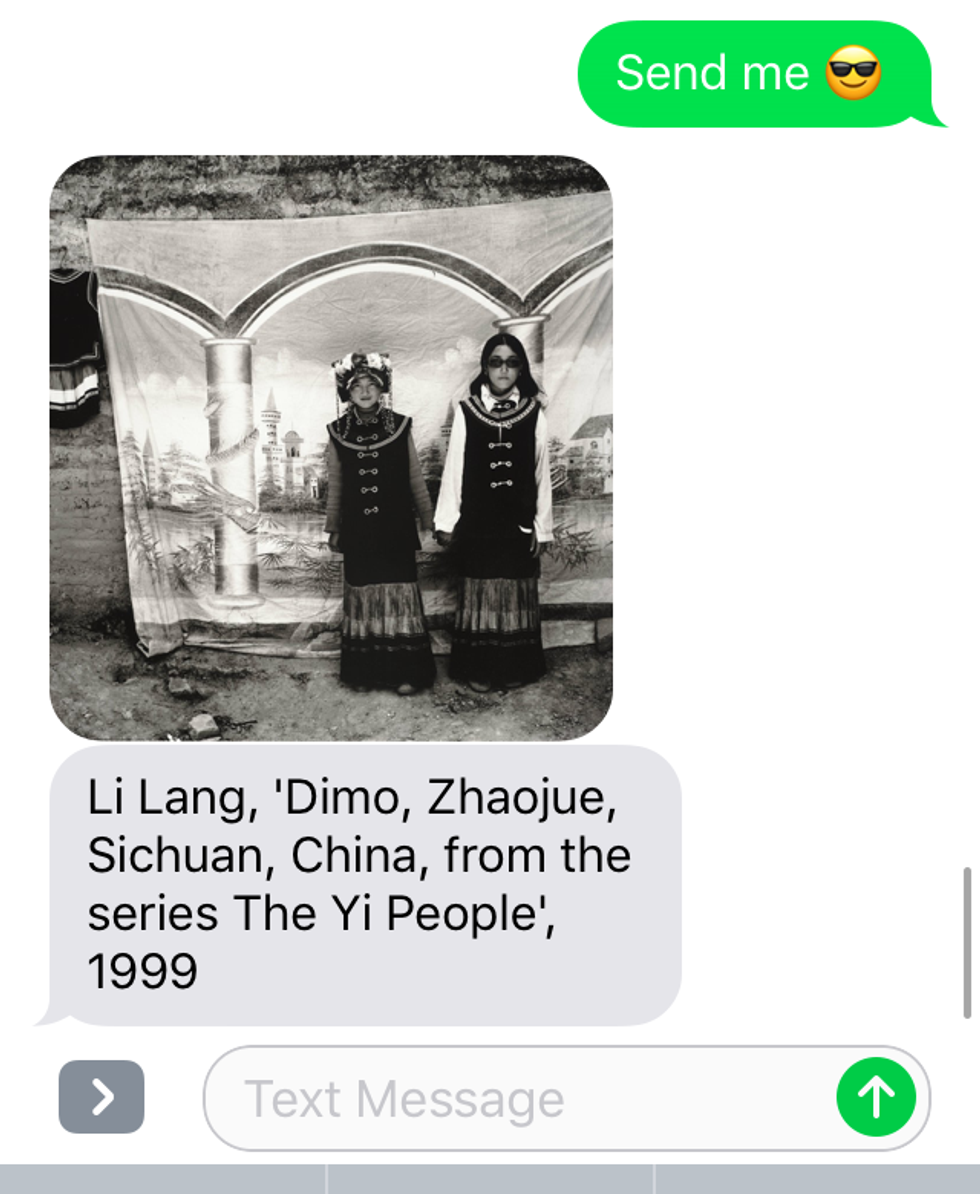
Task: Open the received black-and-white photo
Action: click(x=331, y=447)
